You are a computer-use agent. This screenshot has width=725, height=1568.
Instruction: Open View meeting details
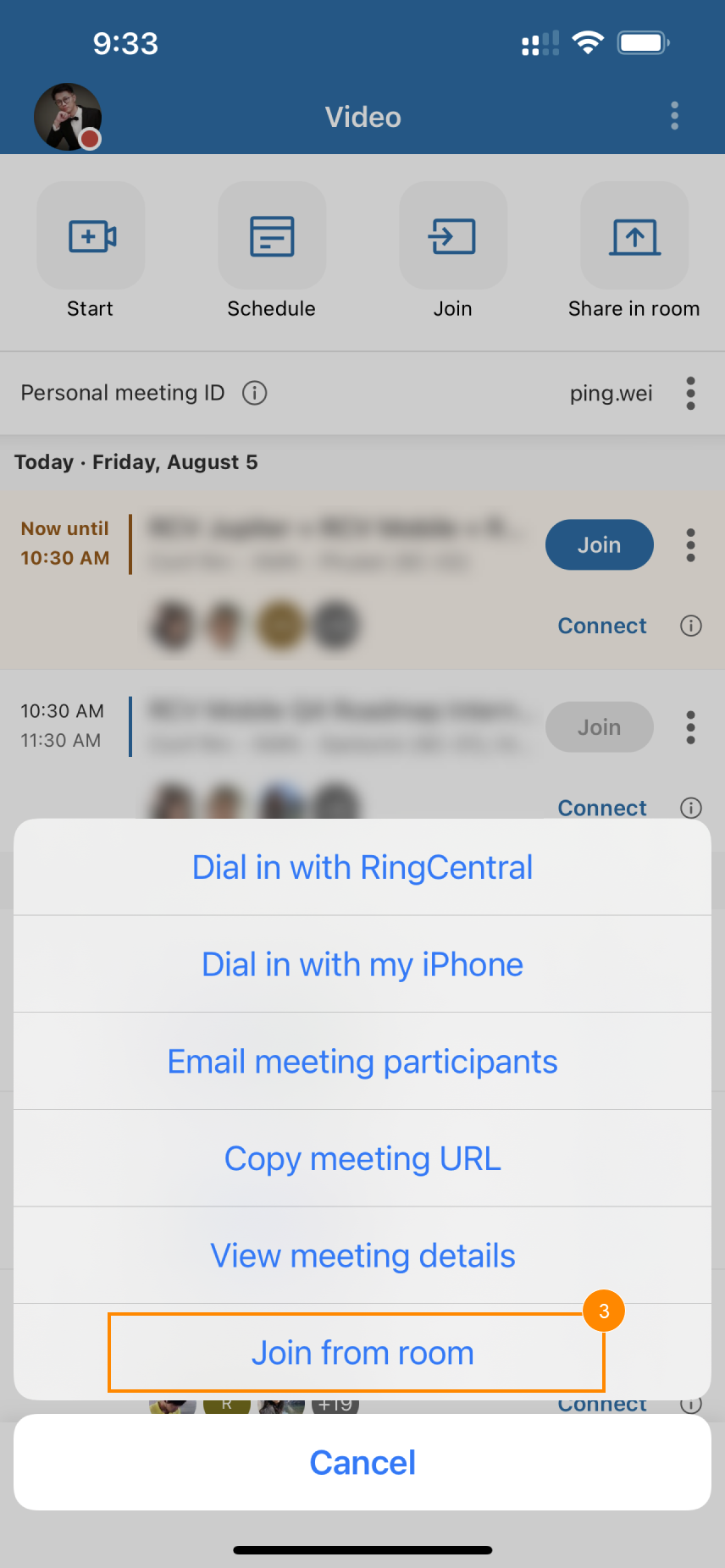tap(362, 1255)
